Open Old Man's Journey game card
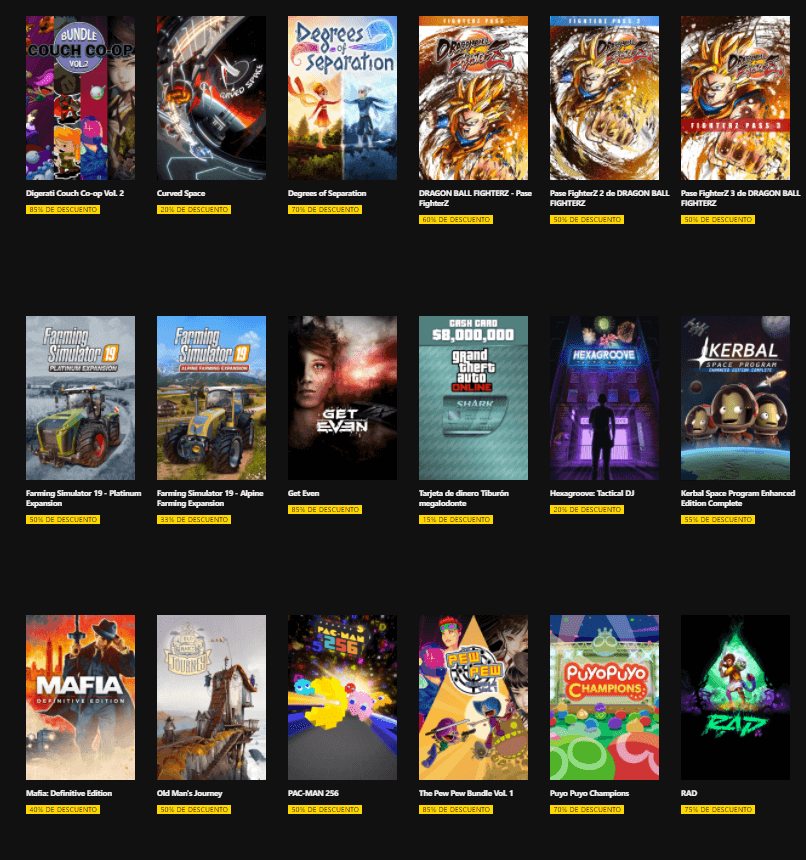 (211, 697)
